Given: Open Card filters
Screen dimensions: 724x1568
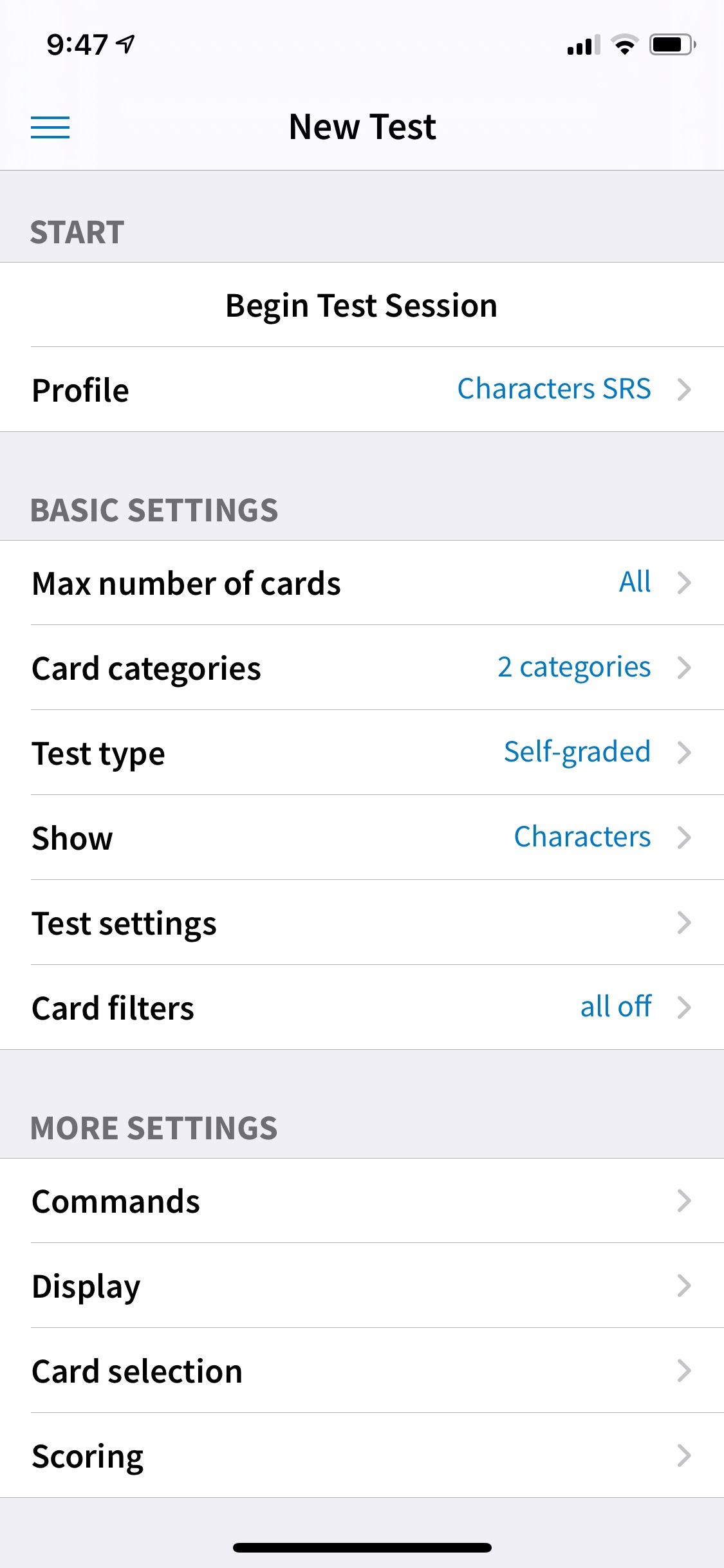Looking at the screenshot, I should [362, 1007].
